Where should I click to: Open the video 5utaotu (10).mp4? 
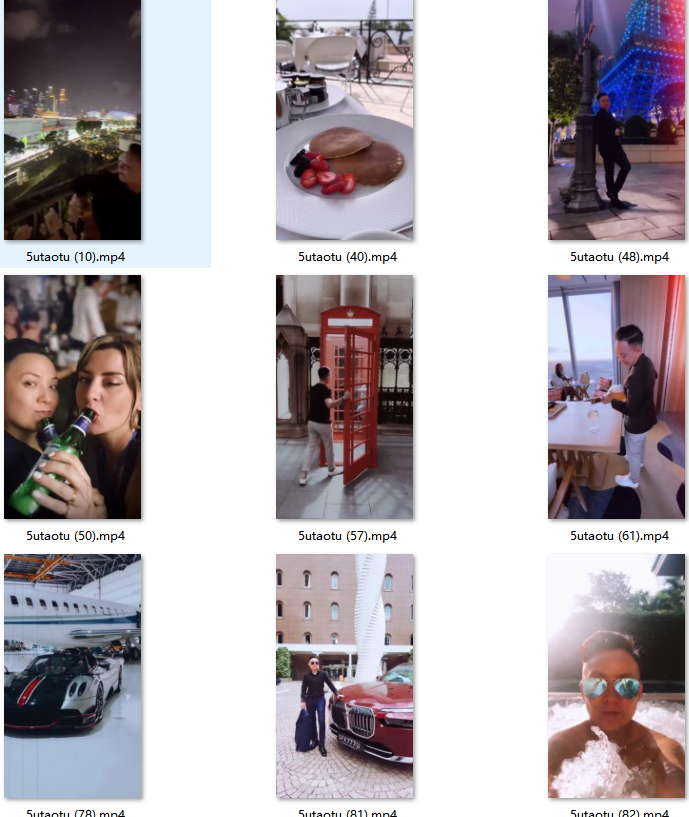click(x=73, y=120)
